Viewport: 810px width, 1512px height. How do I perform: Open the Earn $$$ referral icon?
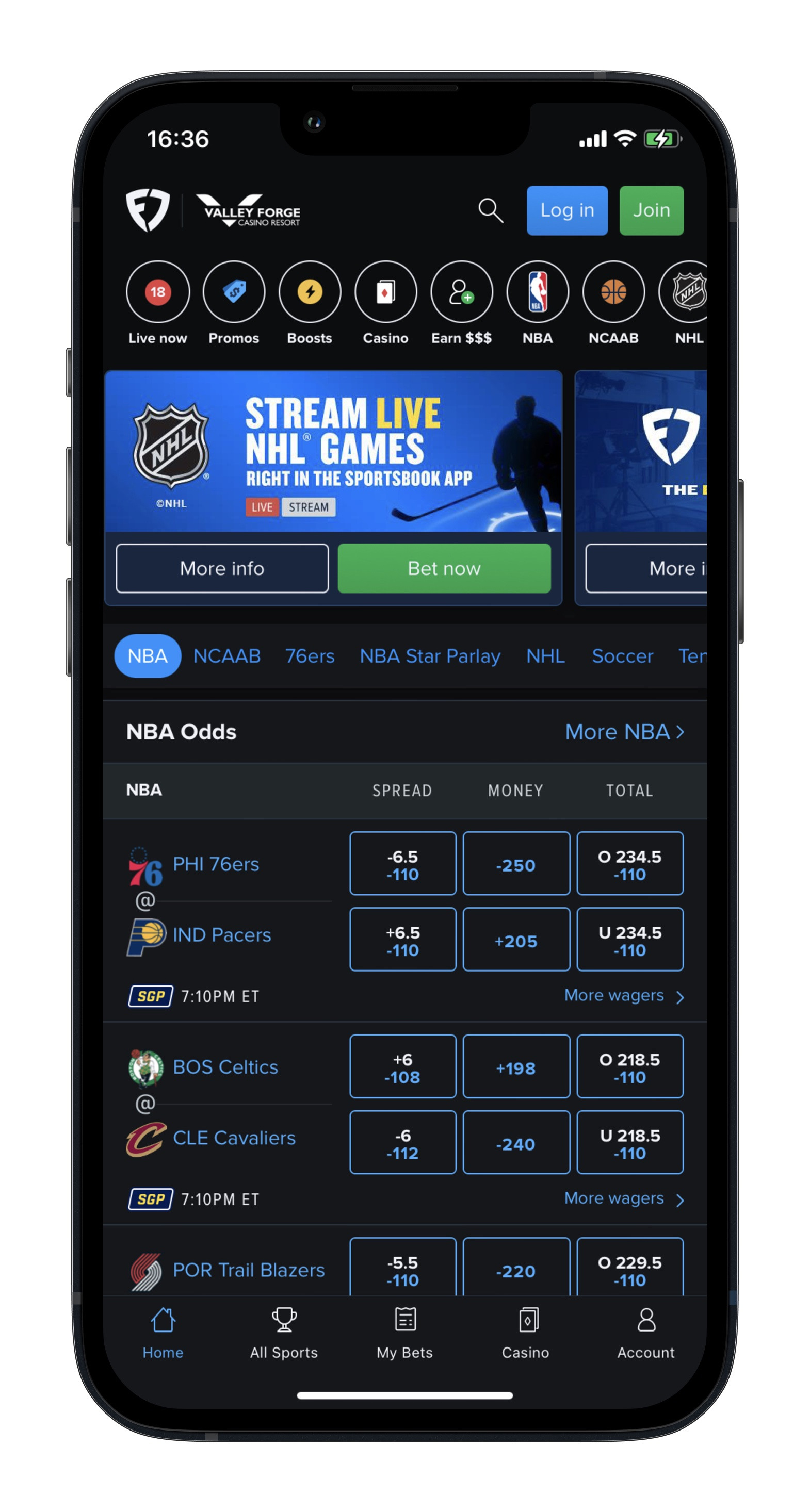click(x=462, y=292)
